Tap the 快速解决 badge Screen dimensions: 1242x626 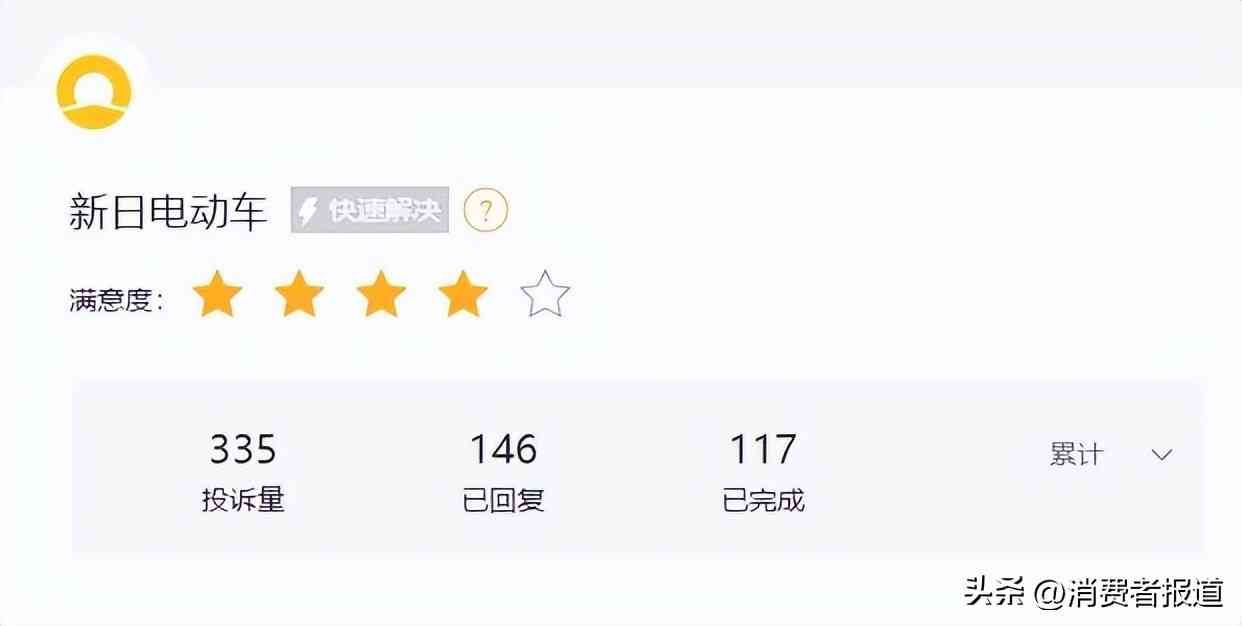point(370,211)
